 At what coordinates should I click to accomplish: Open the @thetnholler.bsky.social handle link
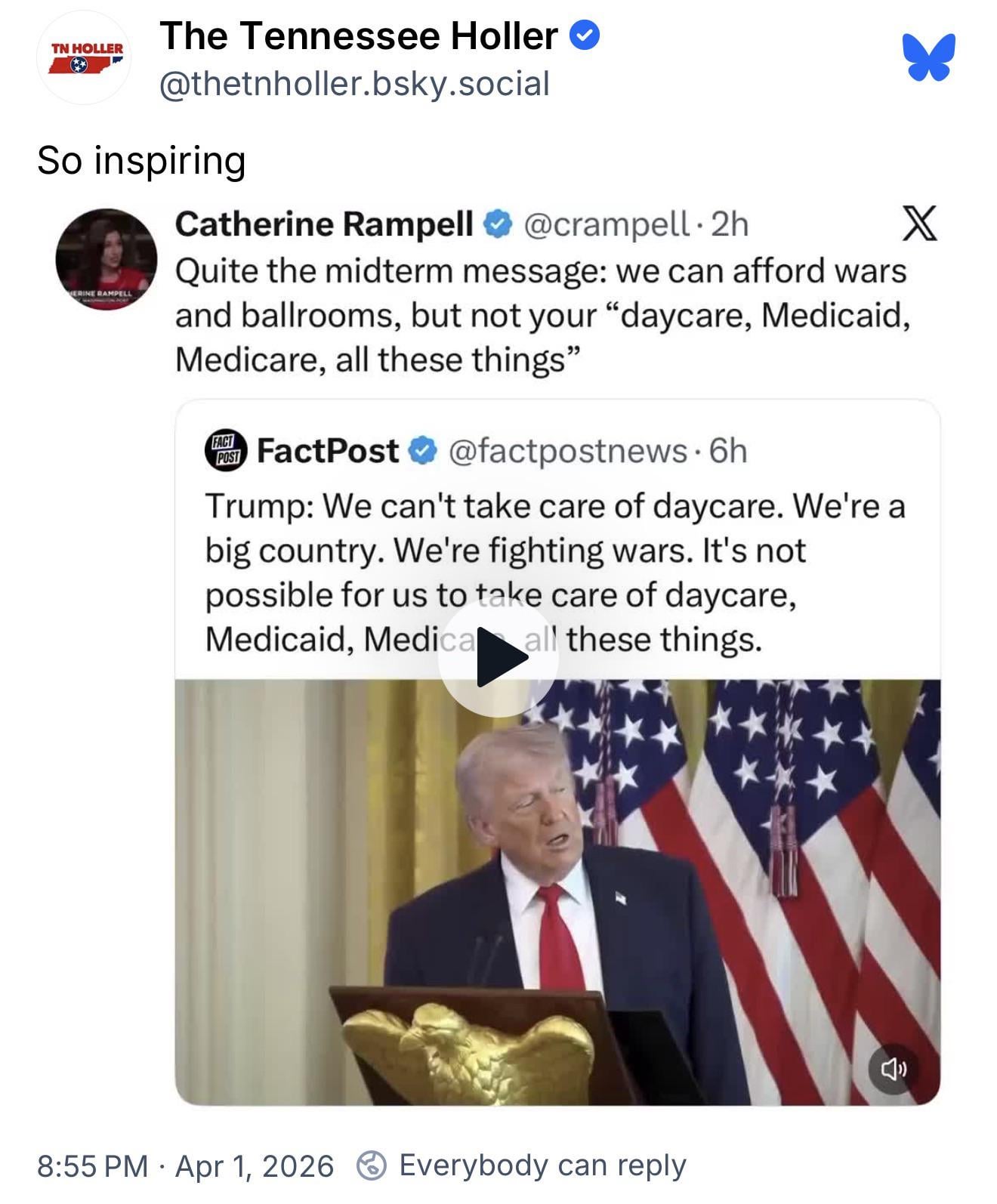coord(354,84)
